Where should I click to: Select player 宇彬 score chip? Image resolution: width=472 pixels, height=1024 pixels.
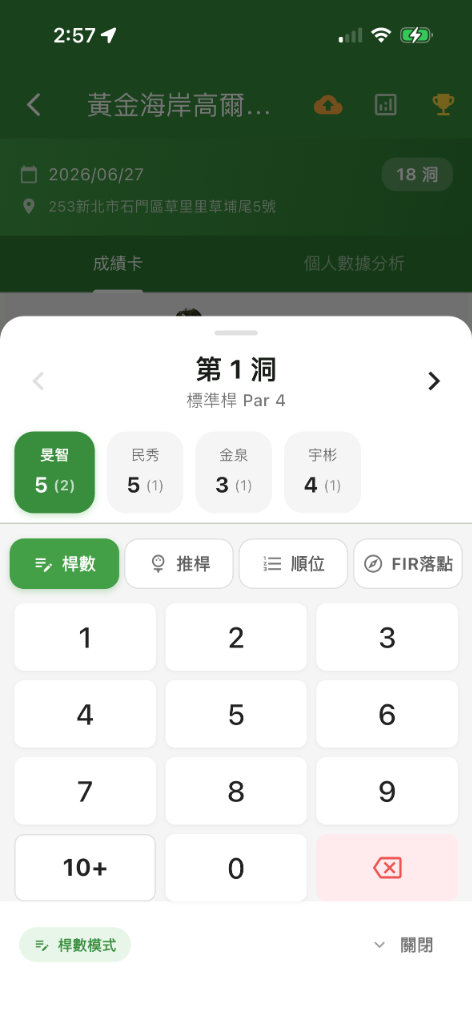coord(323,472)
